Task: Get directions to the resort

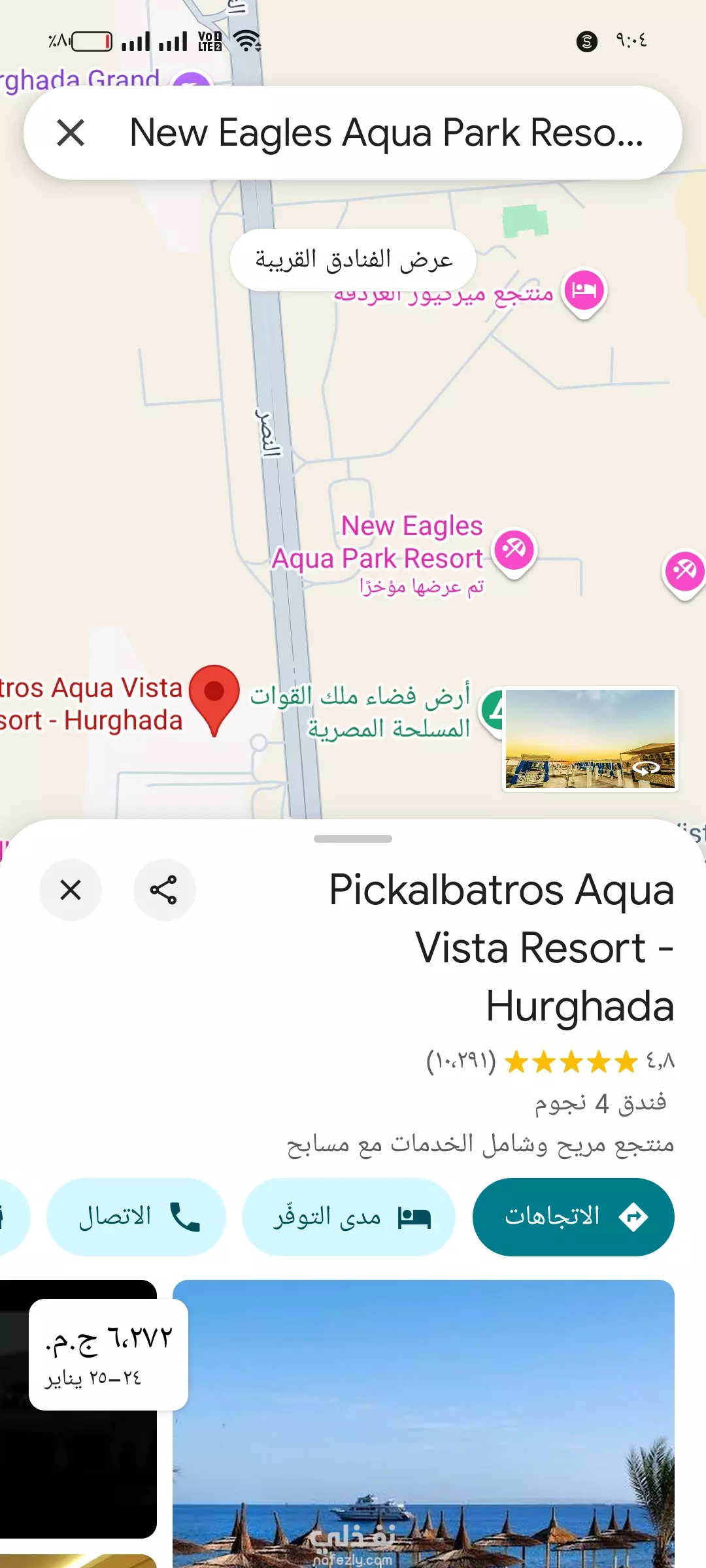Action: click(573, 1217)
